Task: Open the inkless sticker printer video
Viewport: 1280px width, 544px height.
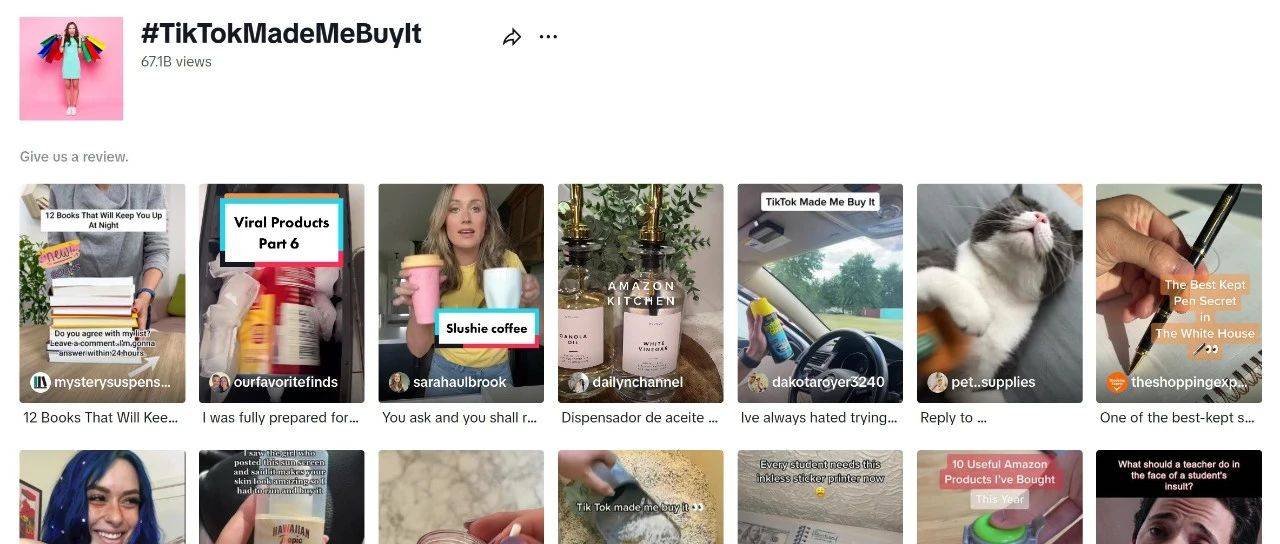Action: [x=820, y=497]
